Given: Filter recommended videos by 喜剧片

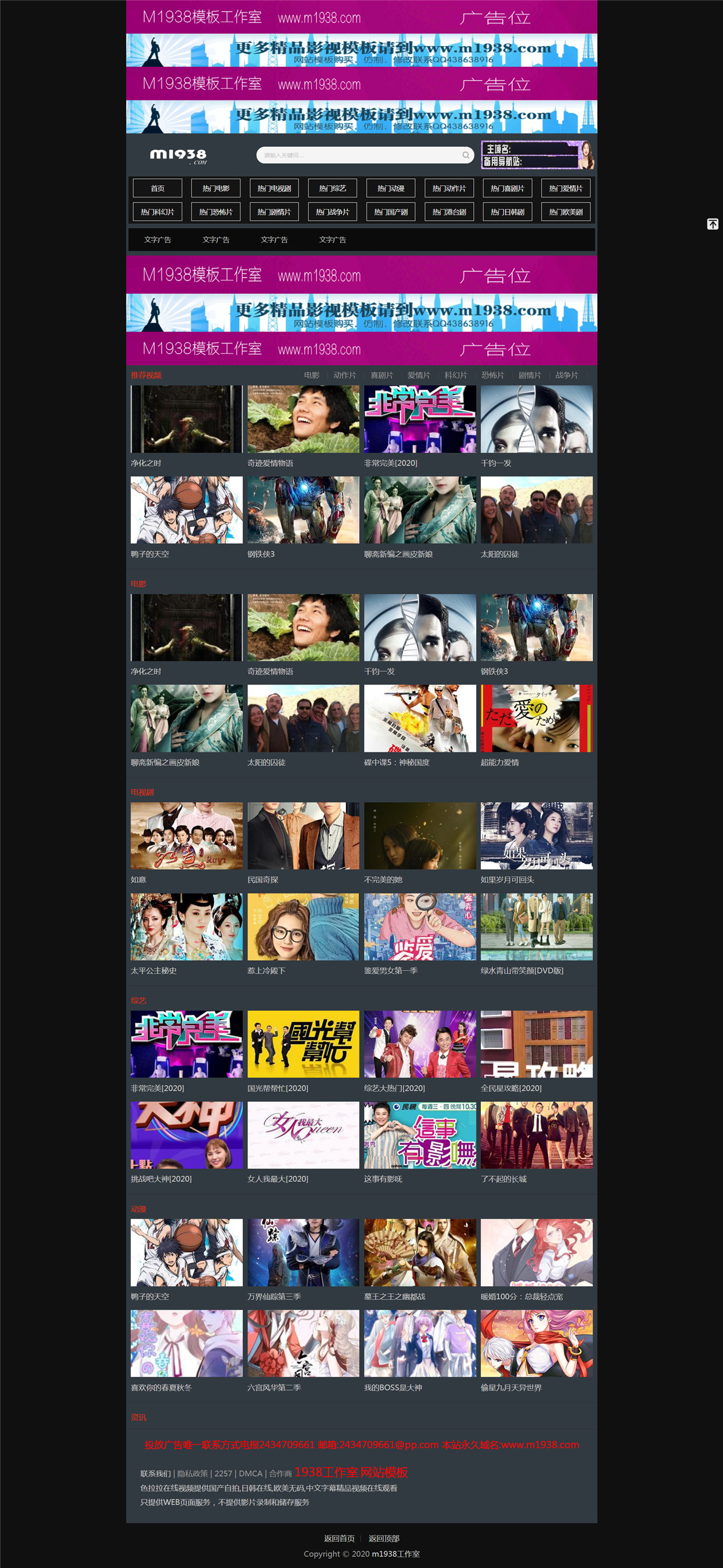Looking at the screenshot, I should point(382,375).
